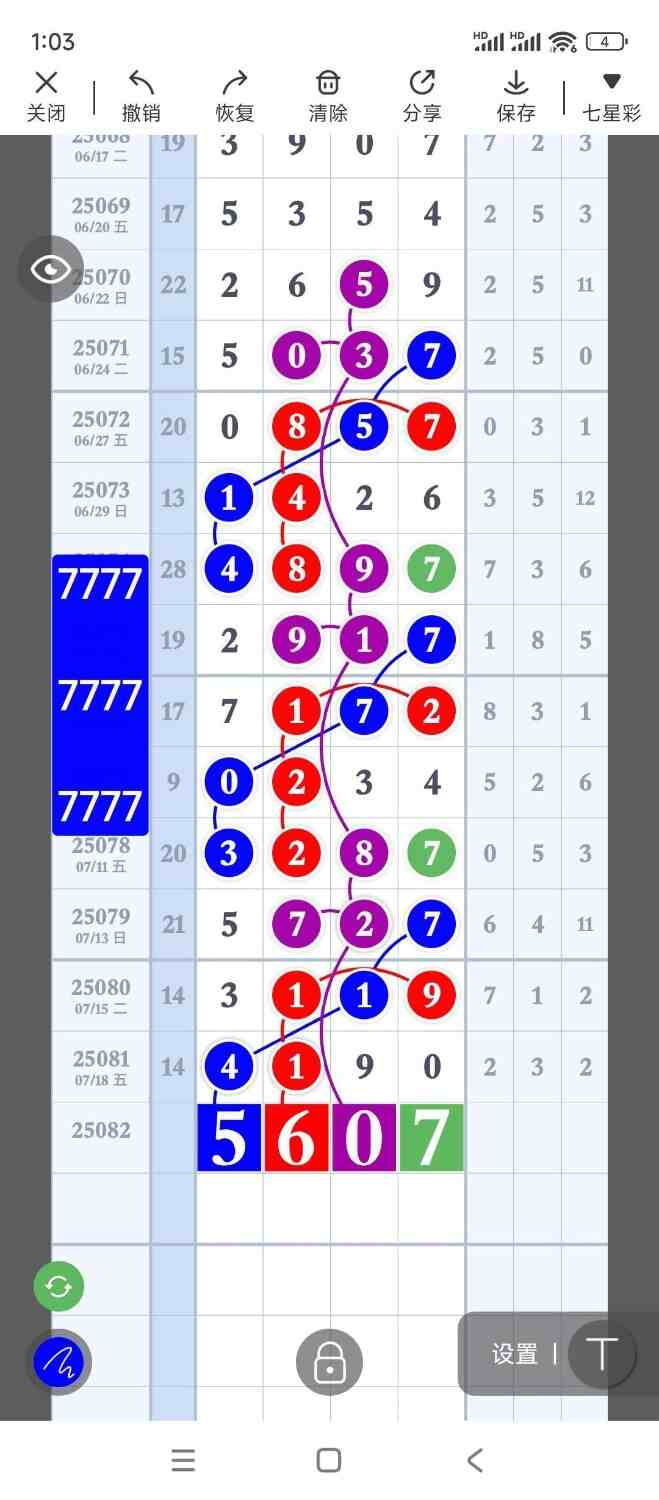The height and width of the screenshot is (1500, 659).
Task: Redo the action with 恢复
Action: 235,96
